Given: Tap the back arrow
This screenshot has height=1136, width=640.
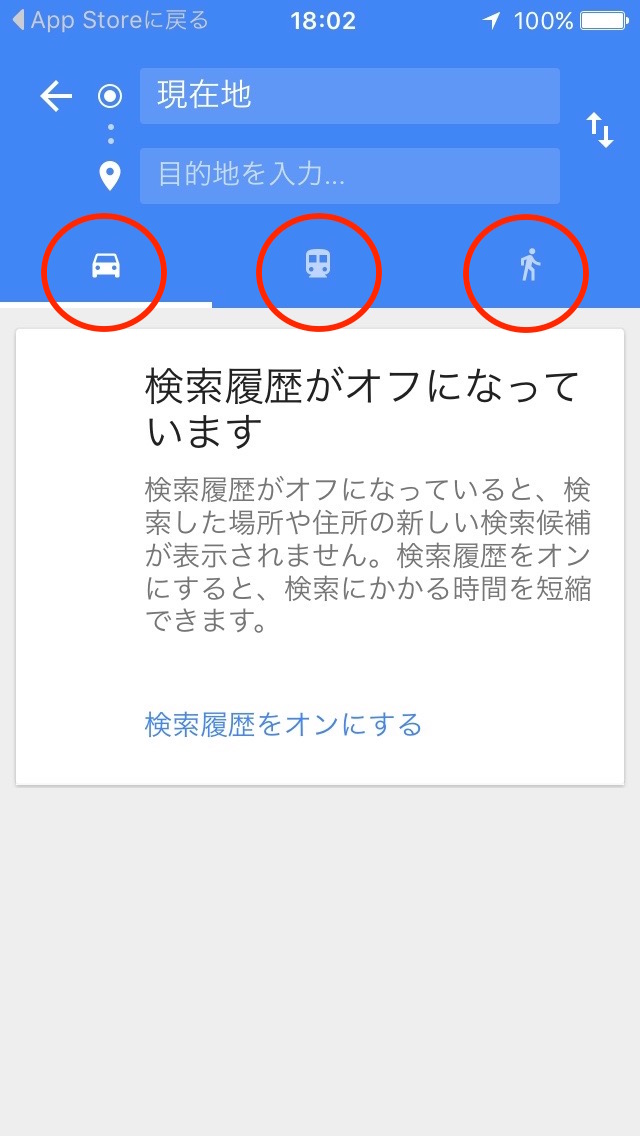Looking at the screenshot, I should click(x=56, y=96).
